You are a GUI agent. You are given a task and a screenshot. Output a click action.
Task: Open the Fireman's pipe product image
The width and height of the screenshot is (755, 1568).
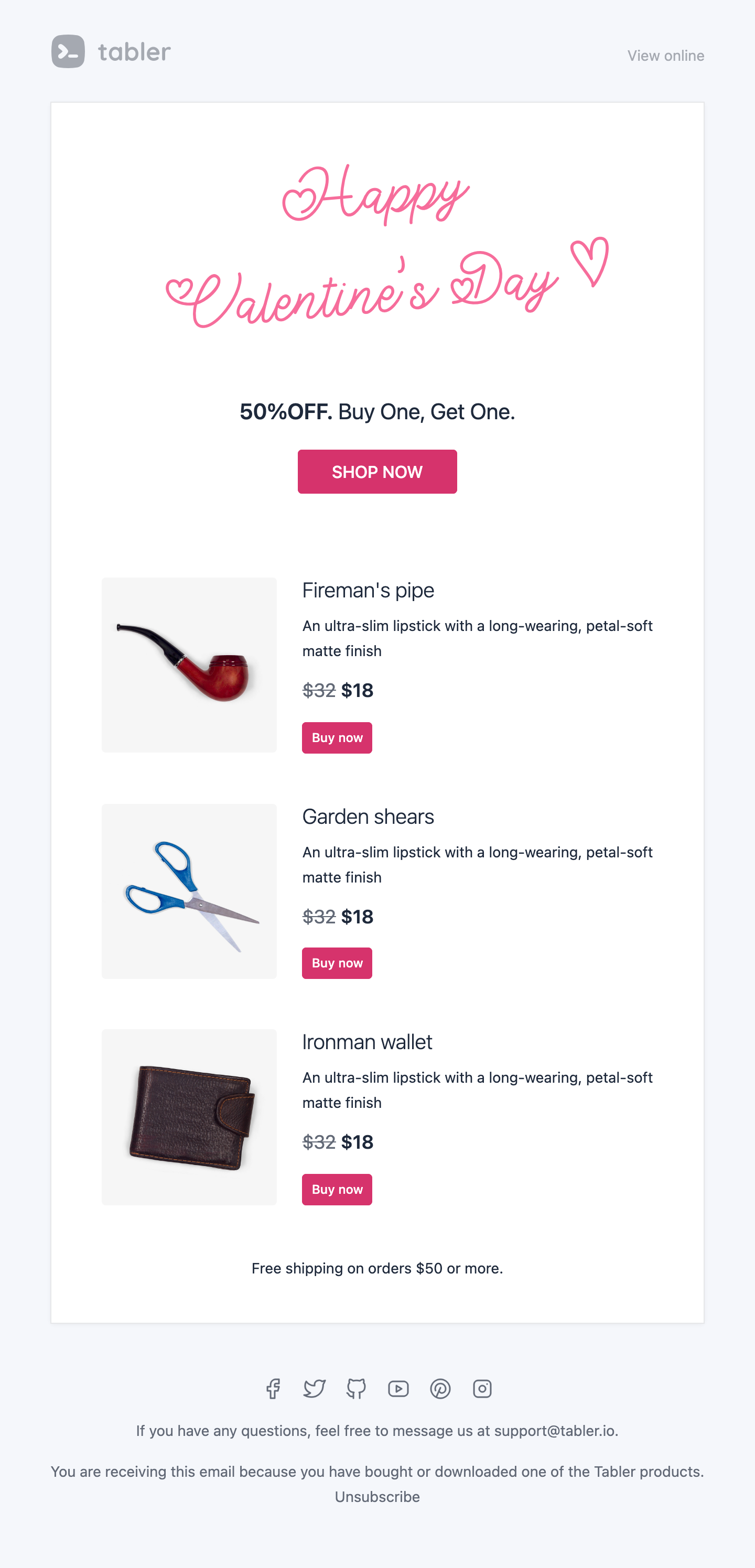(x=189, y=665)
